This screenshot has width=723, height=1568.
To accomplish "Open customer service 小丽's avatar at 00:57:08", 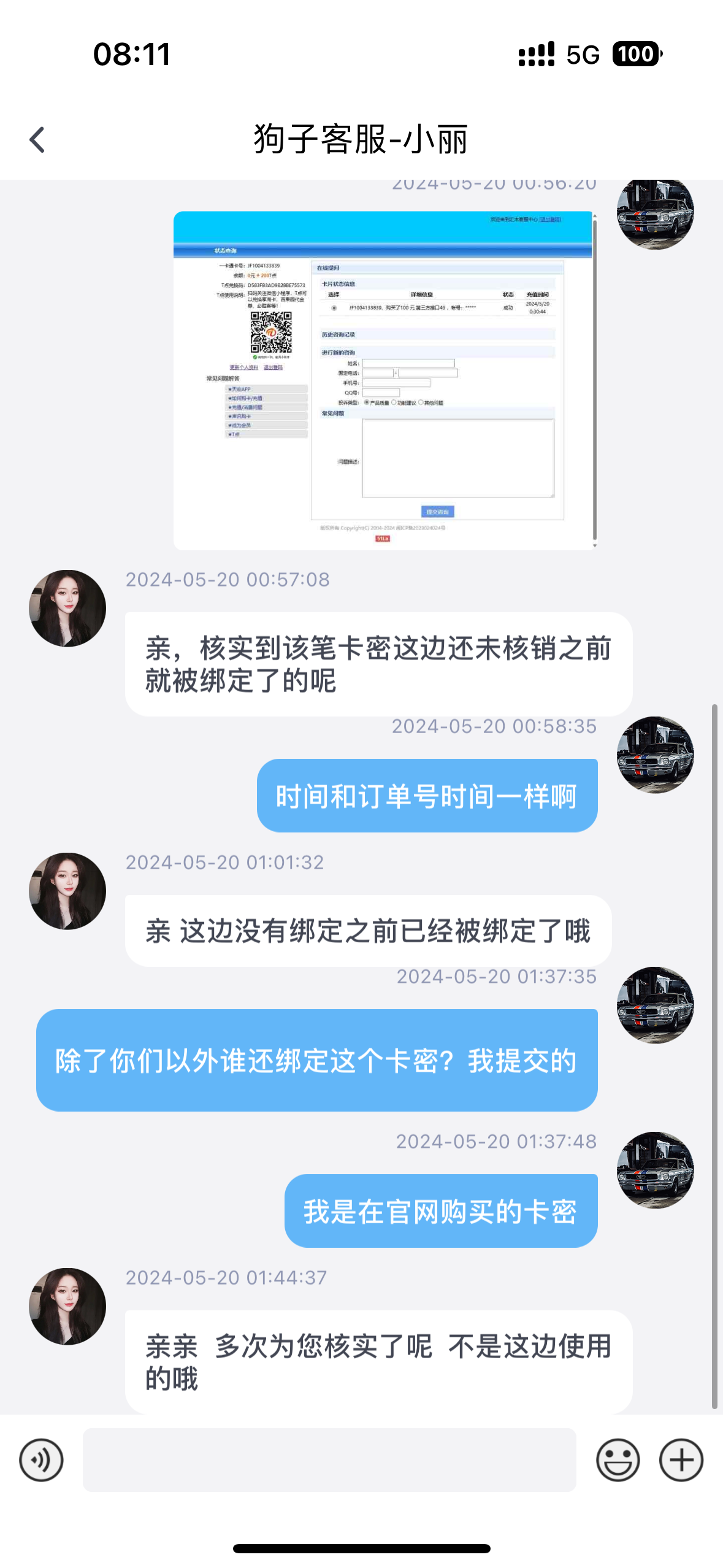I will click(67, 608).
